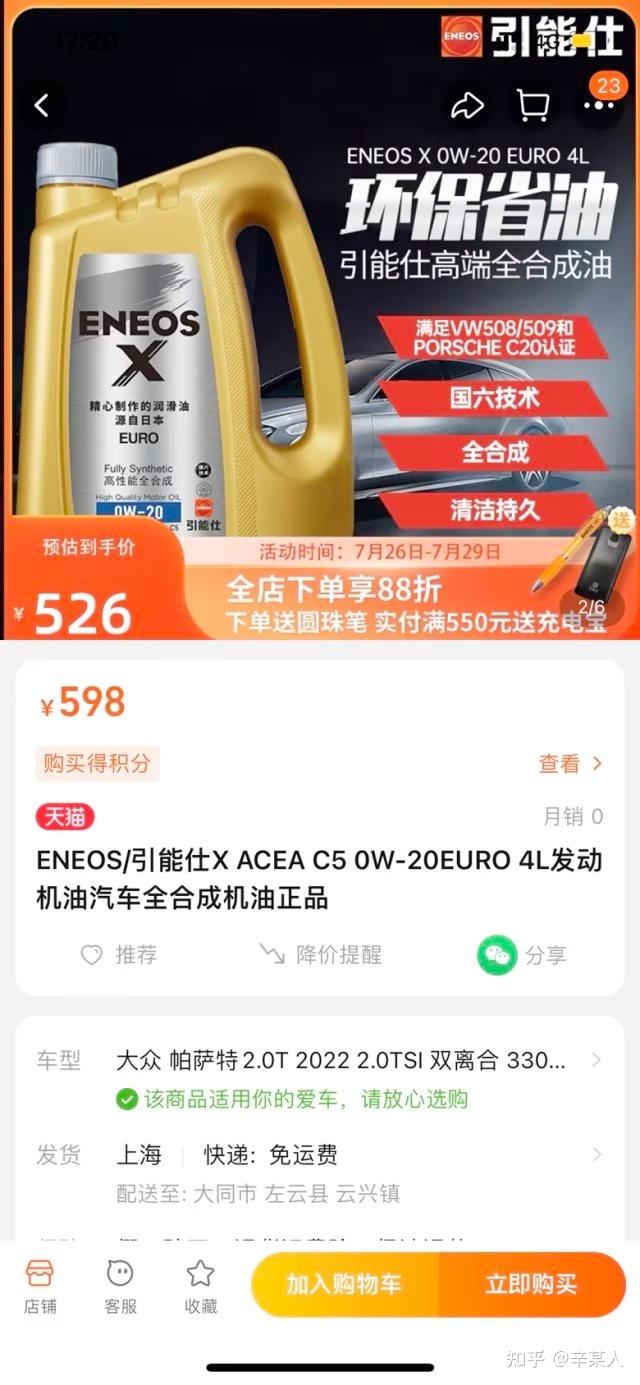Set a 降价提醒 price drop alert
The width and height of the screenshot is (640, 1385).
point(320,955)
